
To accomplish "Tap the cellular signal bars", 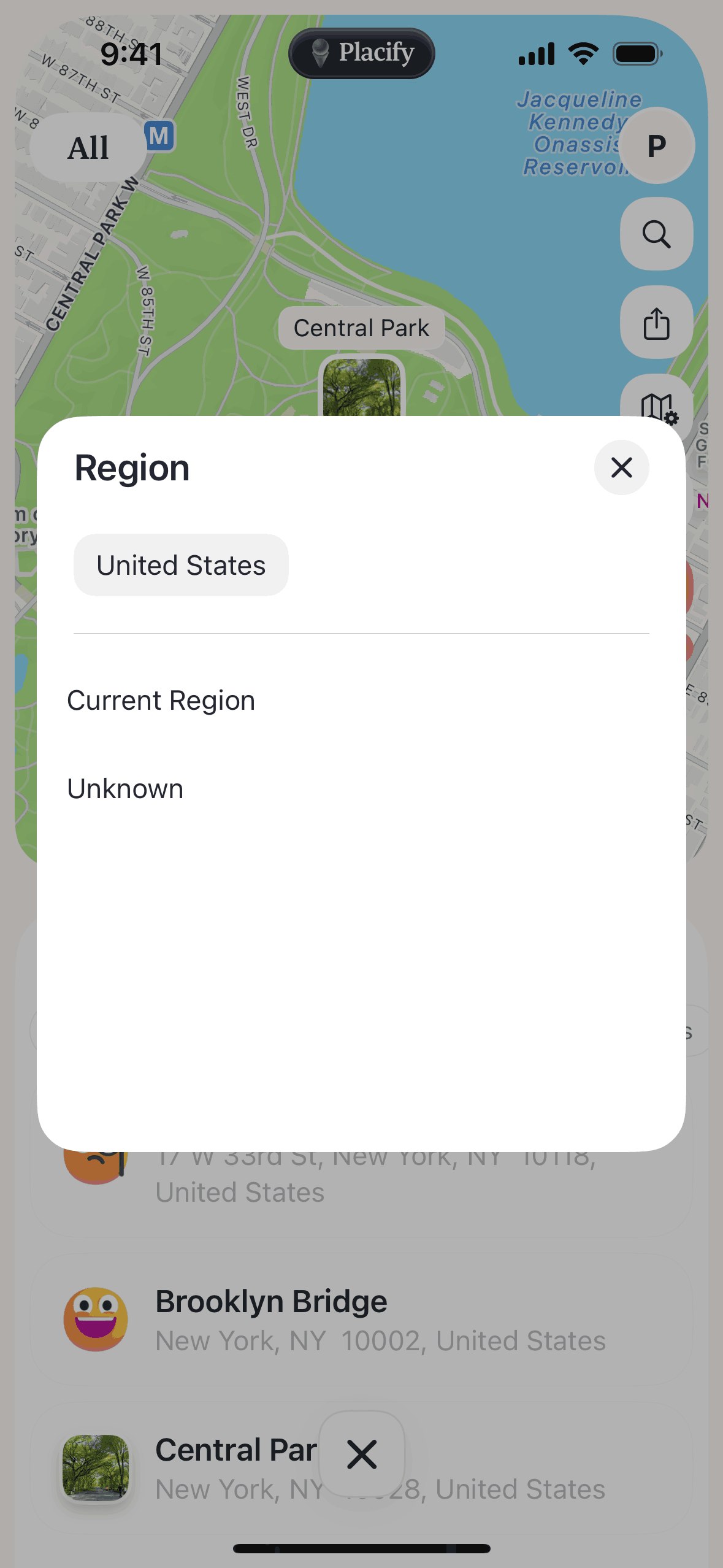I will tap(536, 53).
